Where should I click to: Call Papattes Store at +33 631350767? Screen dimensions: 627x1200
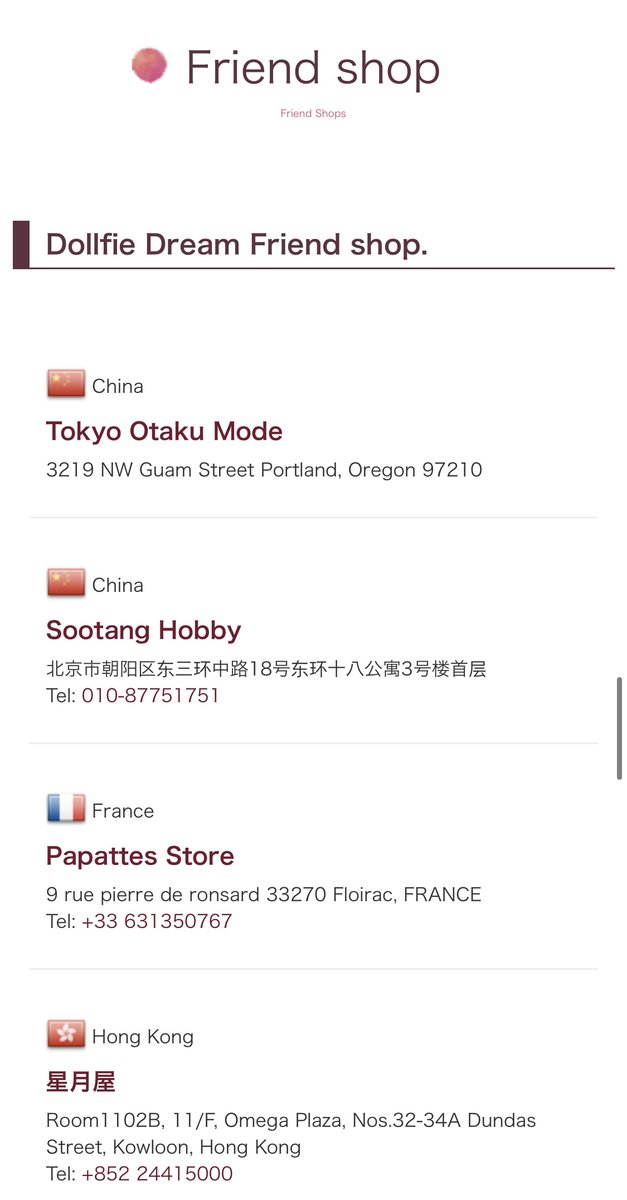point(157,921)
